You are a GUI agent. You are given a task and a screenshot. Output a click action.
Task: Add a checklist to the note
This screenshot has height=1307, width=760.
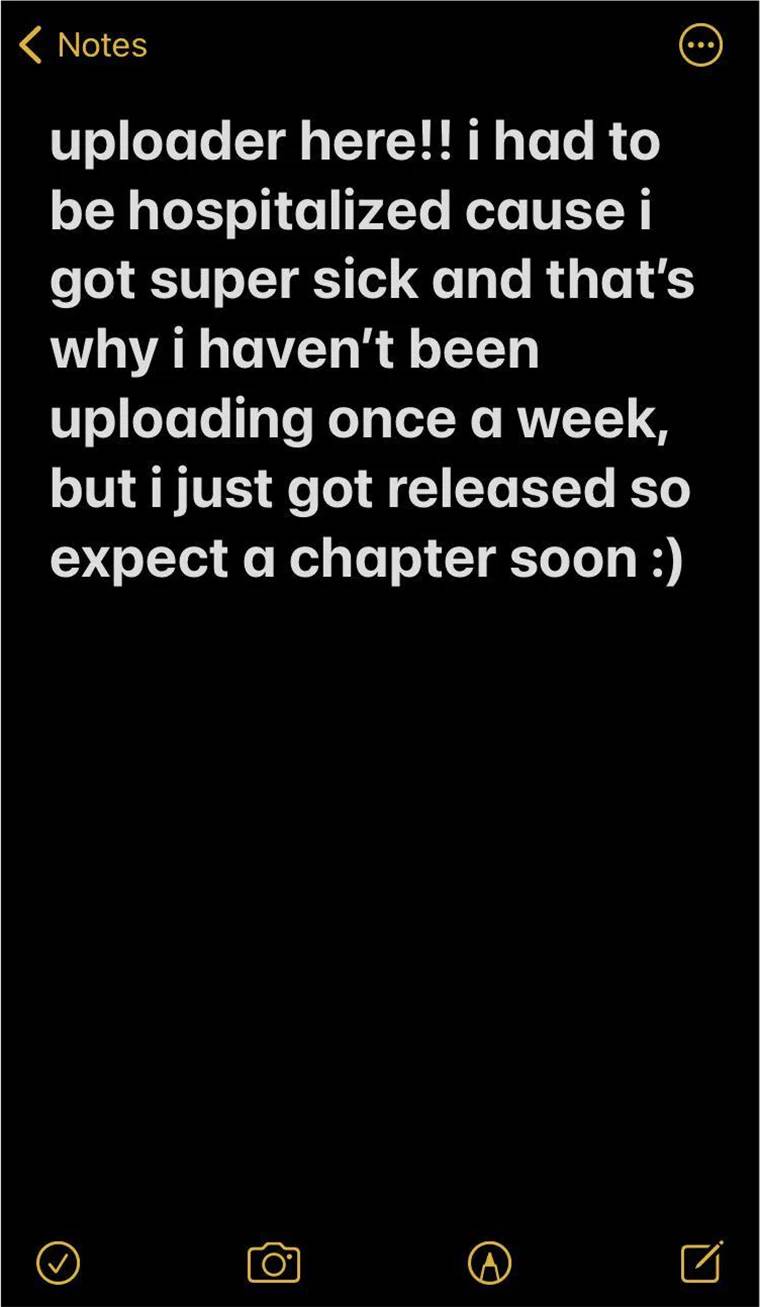(58, 1261)
